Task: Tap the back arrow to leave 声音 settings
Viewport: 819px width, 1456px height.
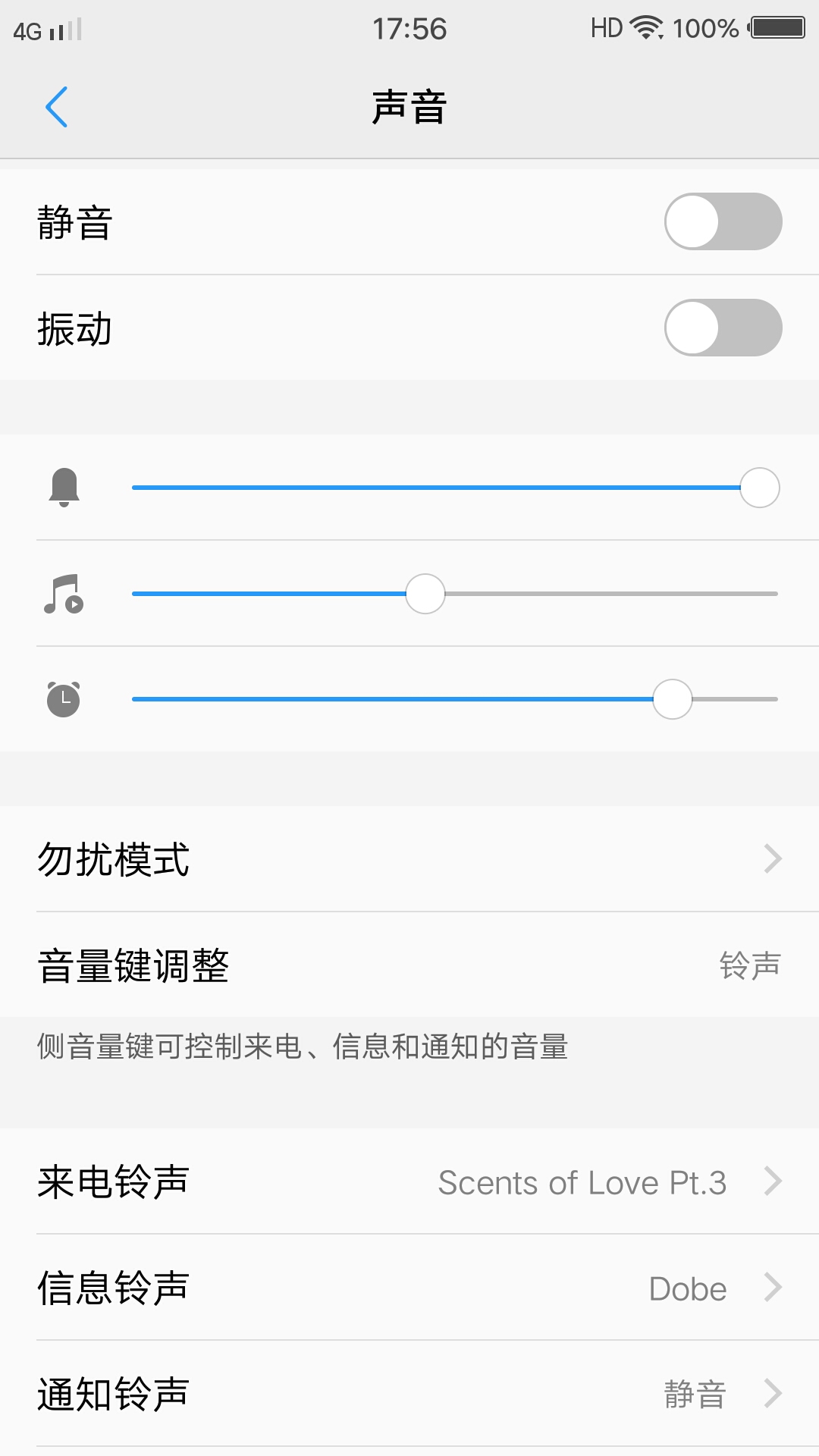Action: coord(58,108)
